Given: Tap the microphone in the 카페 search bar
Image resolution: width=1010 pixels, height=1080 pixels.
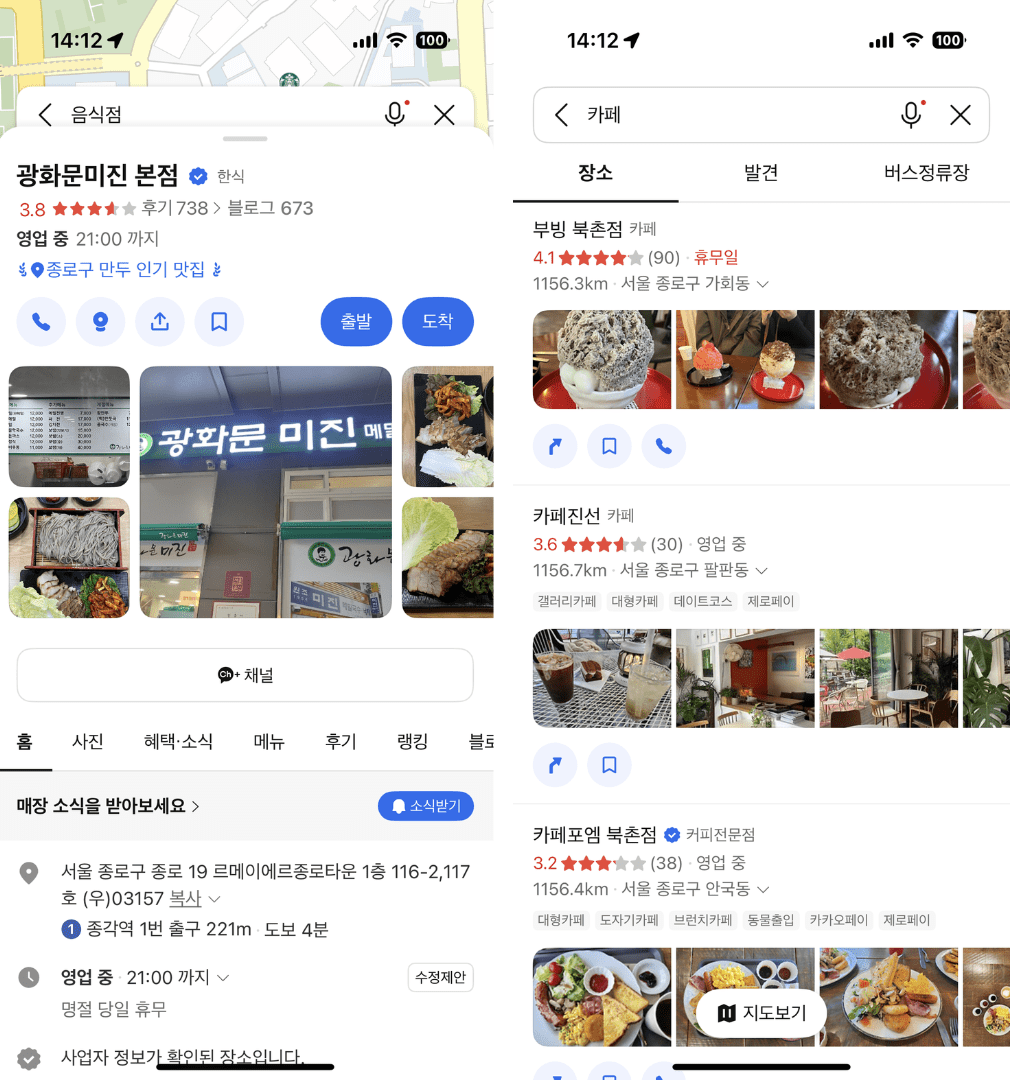Looking at the screenshot, I should (910, 115).
